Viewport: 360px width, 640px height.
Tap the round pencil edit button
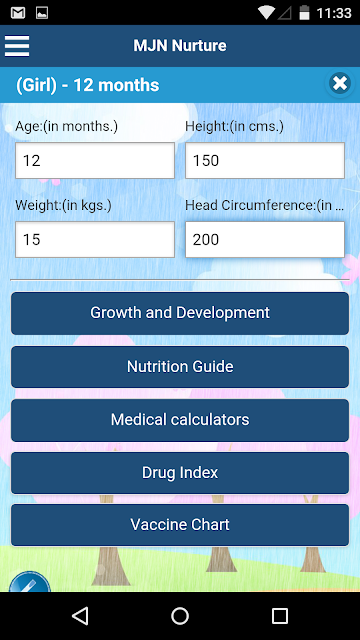click(29, 583)
